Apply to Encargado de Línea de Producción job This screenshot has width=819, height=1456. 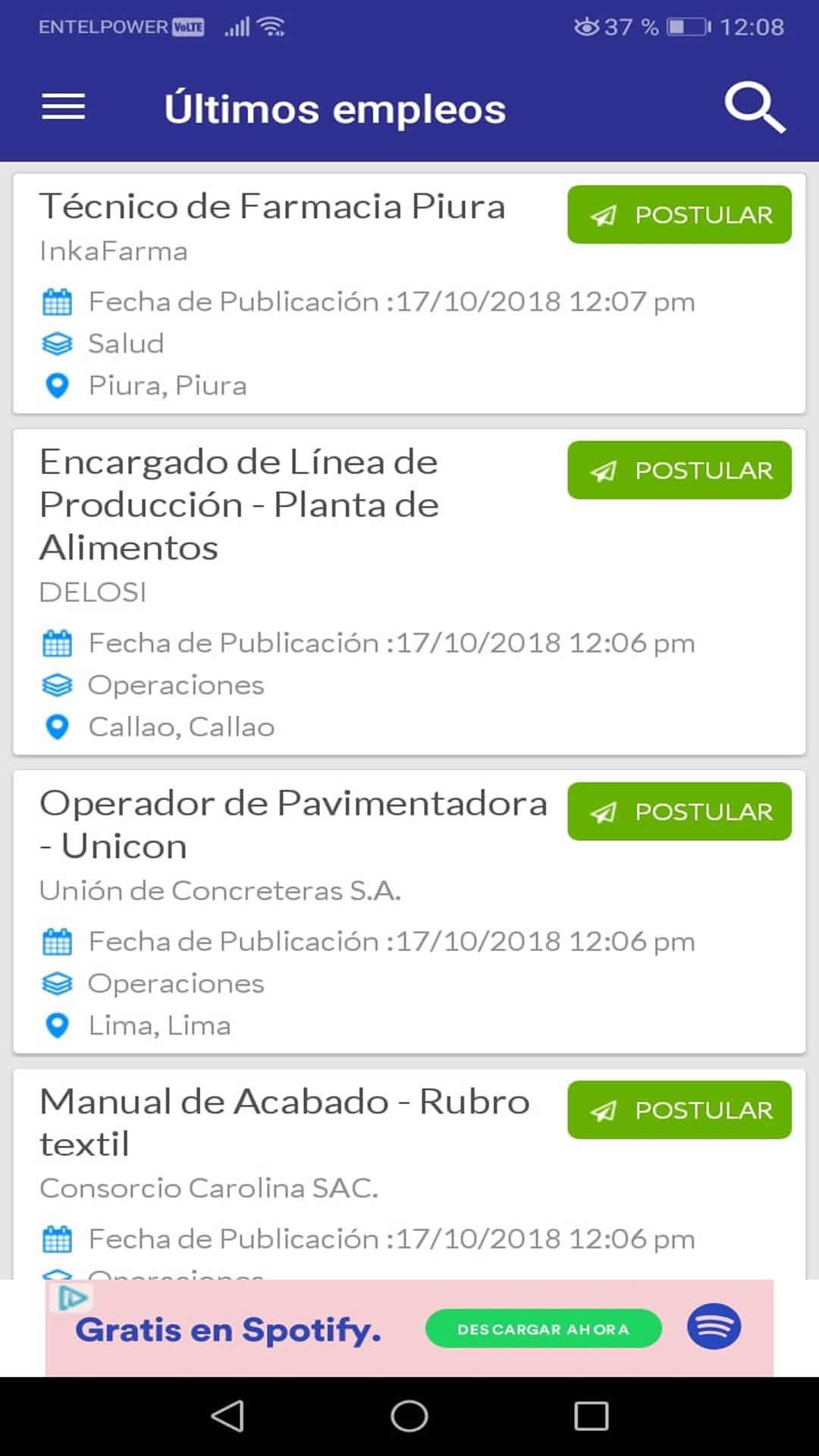[x=679, y=470]
